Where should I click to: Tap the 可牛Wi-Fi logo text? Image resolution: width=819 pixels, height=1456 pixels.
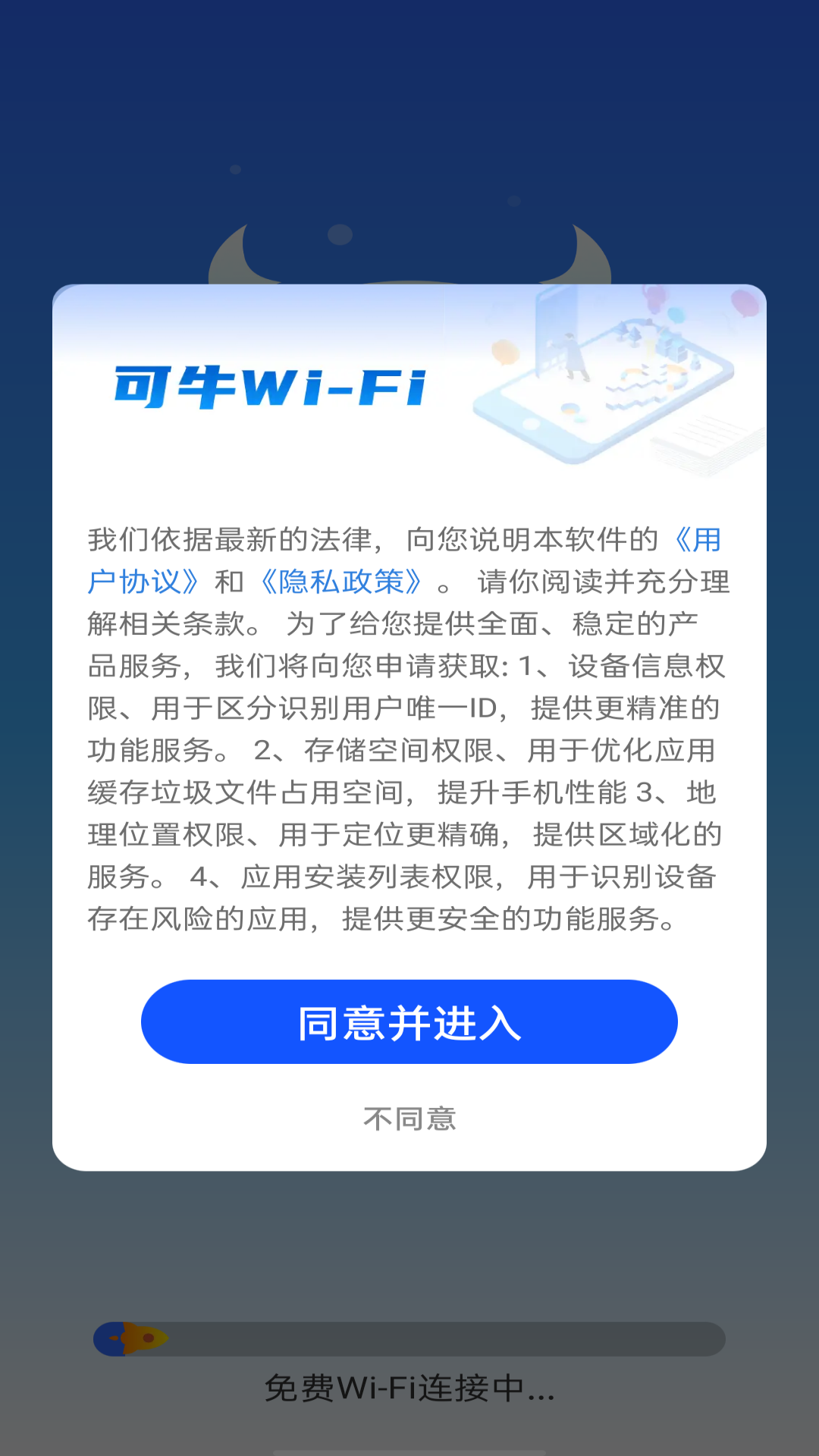tap(269, 387)
